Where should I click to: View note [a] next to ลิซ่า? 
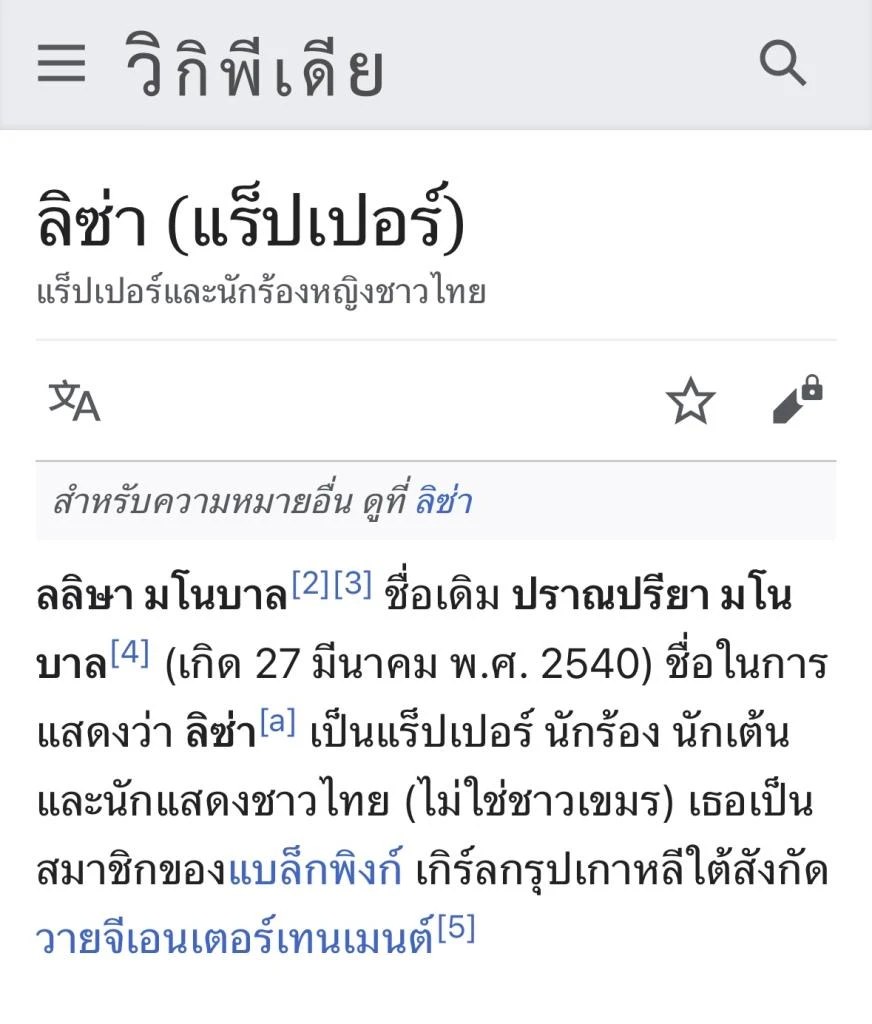277,722
